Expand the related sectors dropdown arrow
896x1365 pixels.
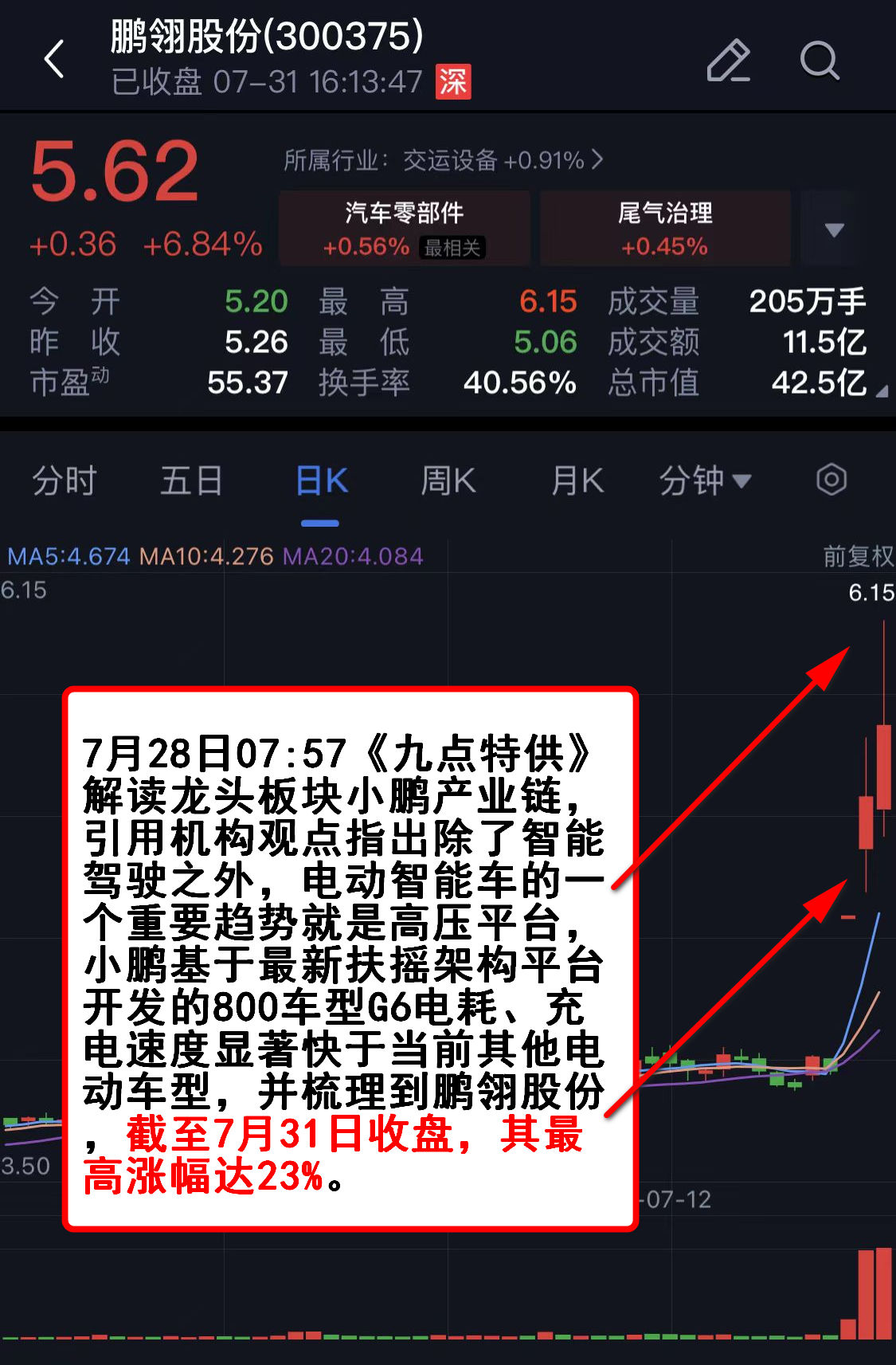tap(834, 229)
